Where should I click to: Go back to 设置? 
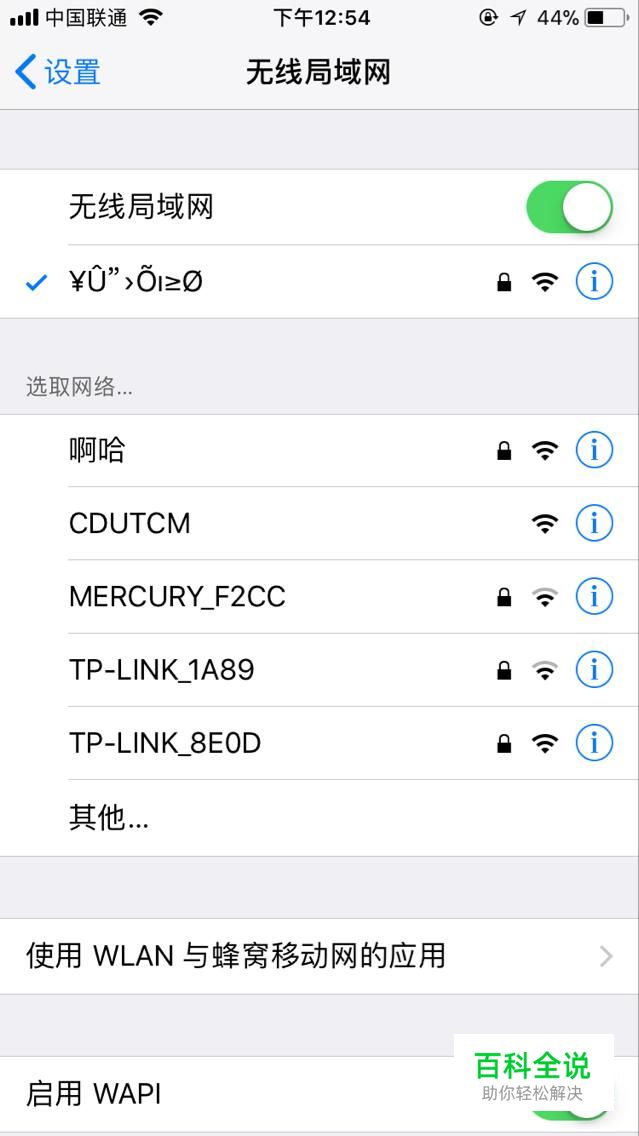click(x=58, y=72)
